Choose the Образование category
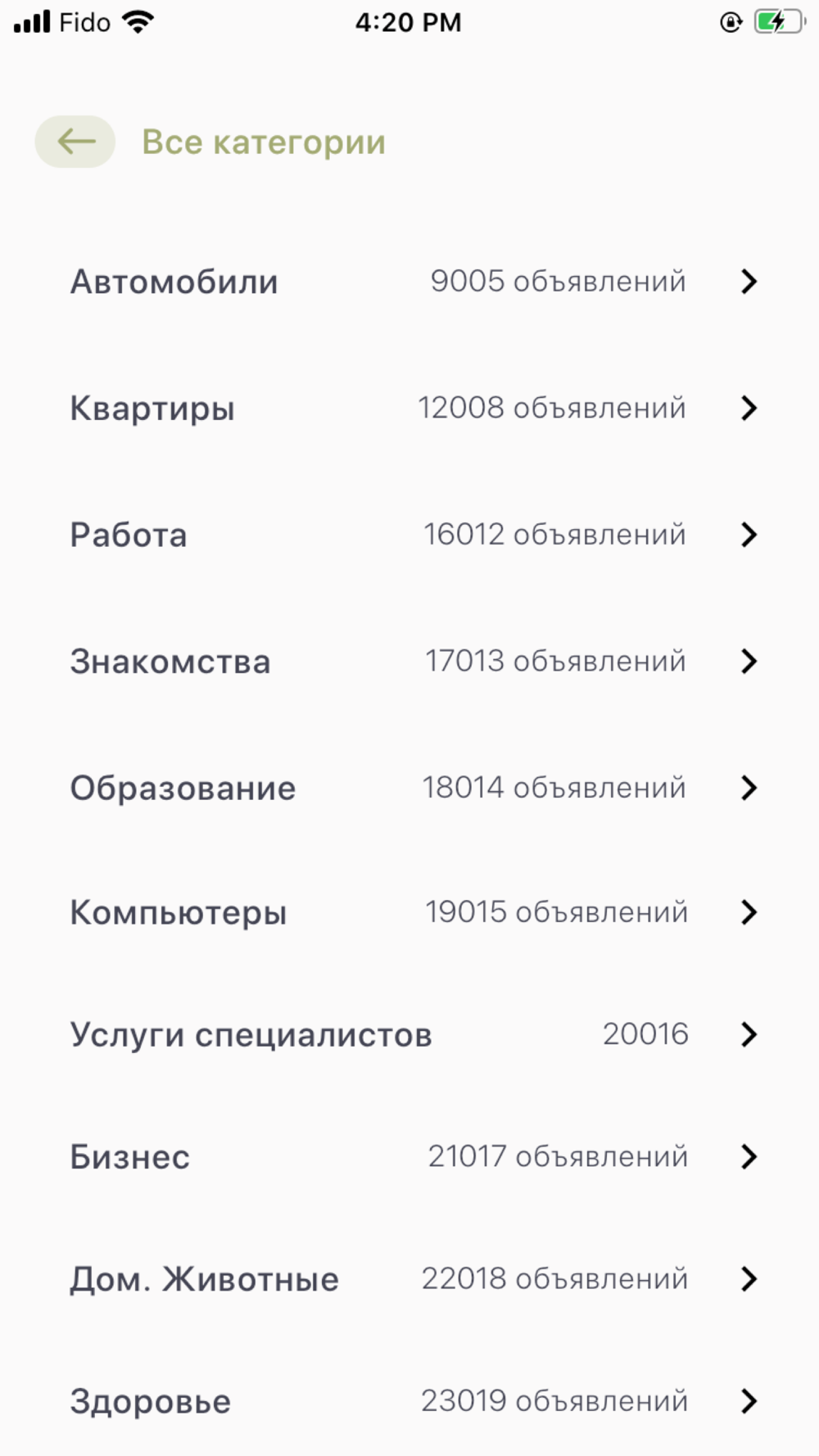The width and height of the screenshot is (819, 1456). pos(409,788)
